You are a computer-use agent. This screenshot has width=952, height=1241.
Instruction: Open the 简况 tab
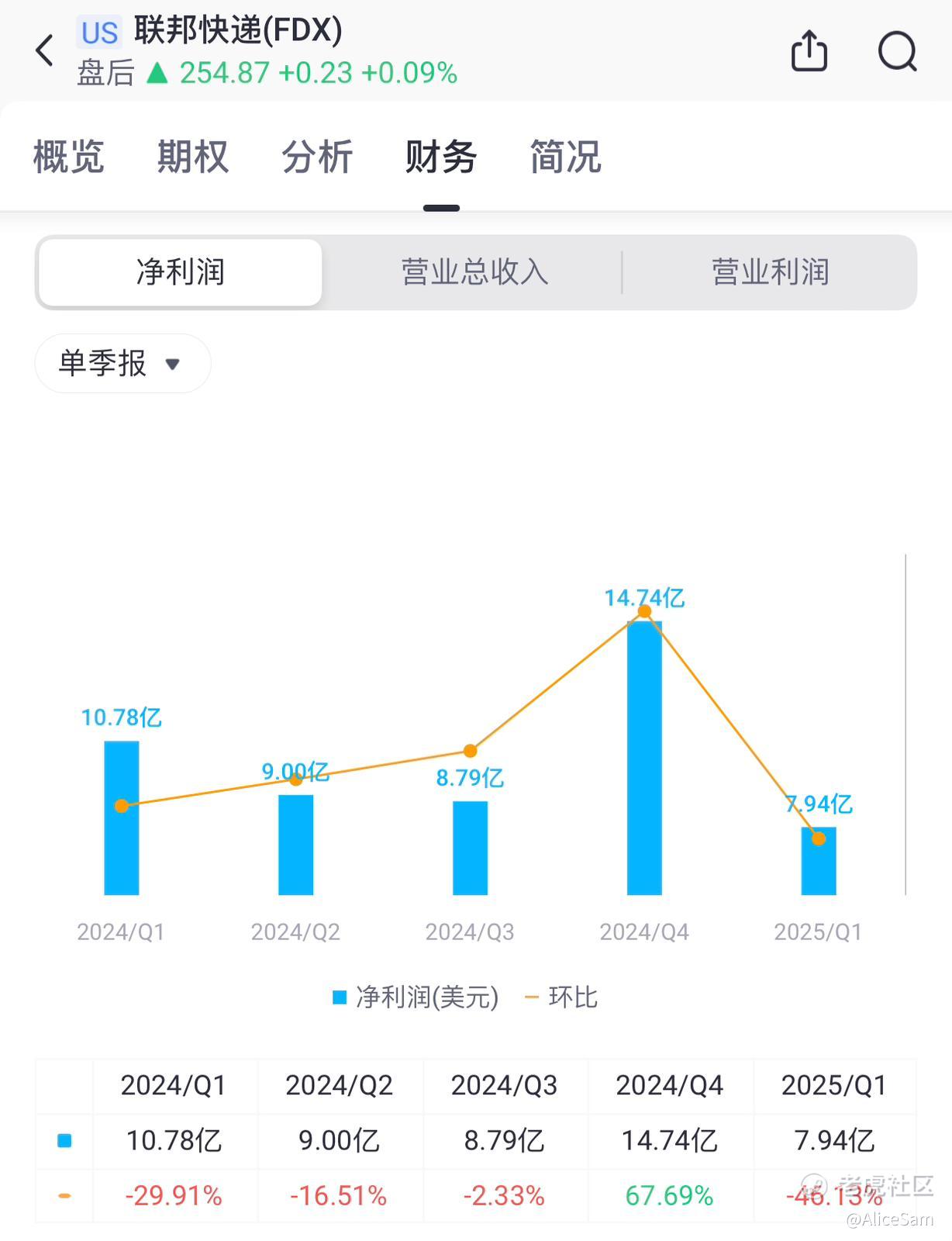[x=565, y=157]
